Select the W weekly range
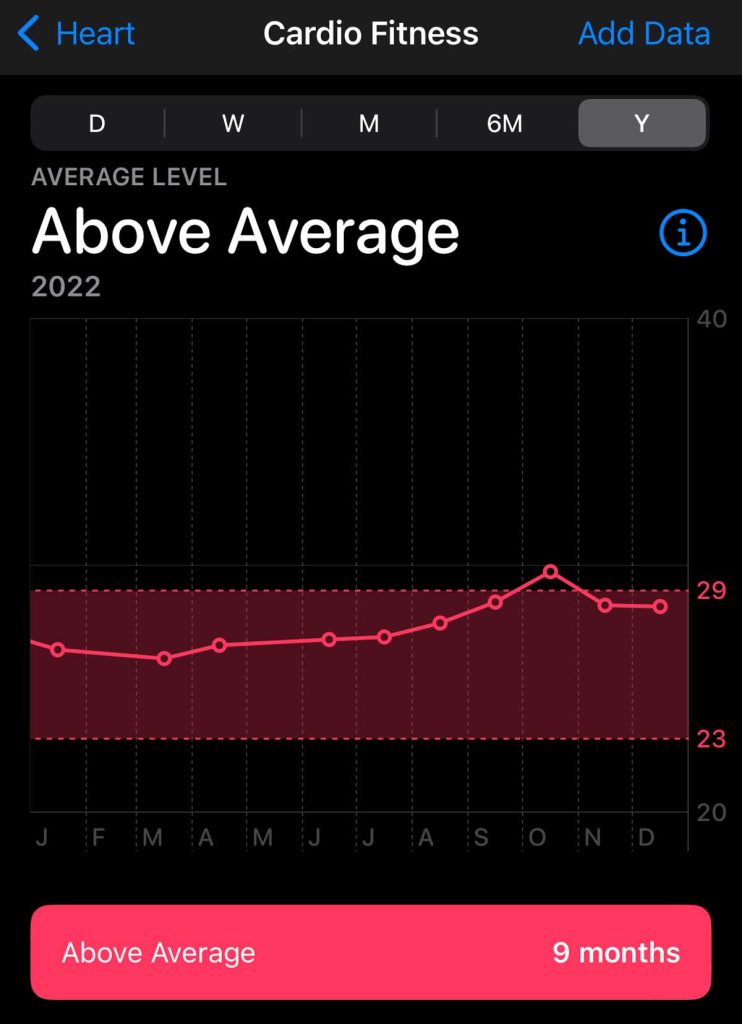The width and height of the screenshot is (742, 1024). click(233, 124)
